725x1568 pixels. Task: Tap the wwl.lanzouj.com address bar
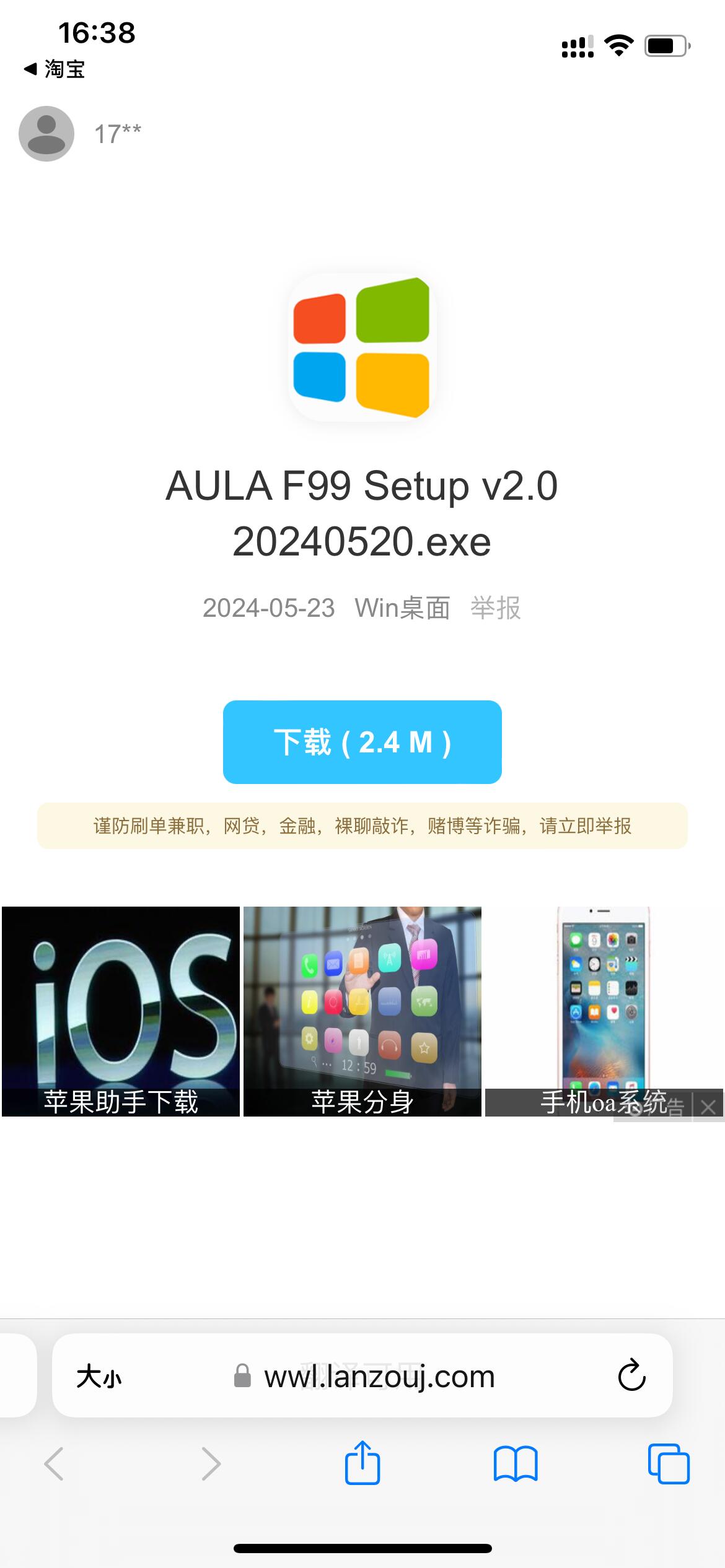click(379, 1377)
